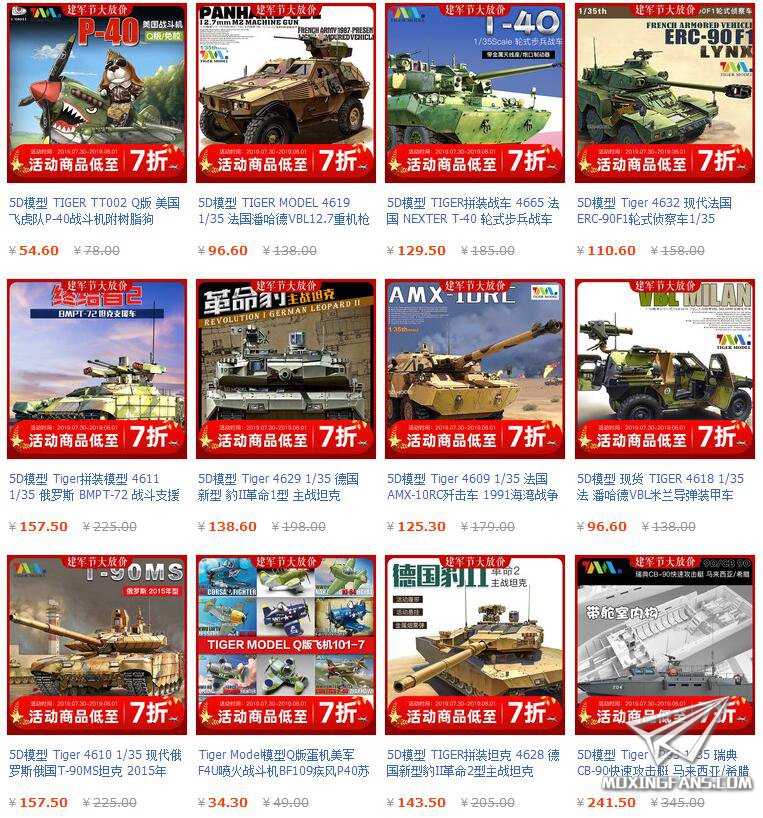The image size is (763, 818).
Task: View the AMX-10RC Gulf War product image
Action: point(474,368)
